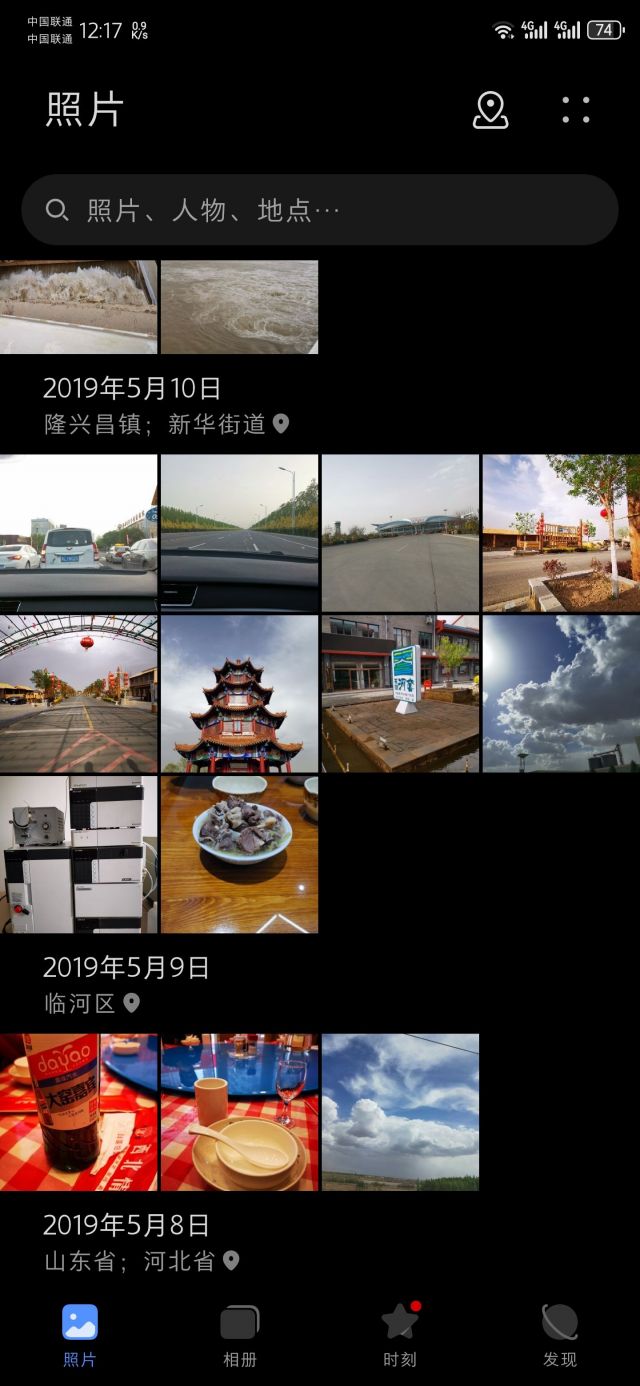Screen dimensions: 640x1386
Task: Open the foamy waves photo
Action: coord(78,307)
